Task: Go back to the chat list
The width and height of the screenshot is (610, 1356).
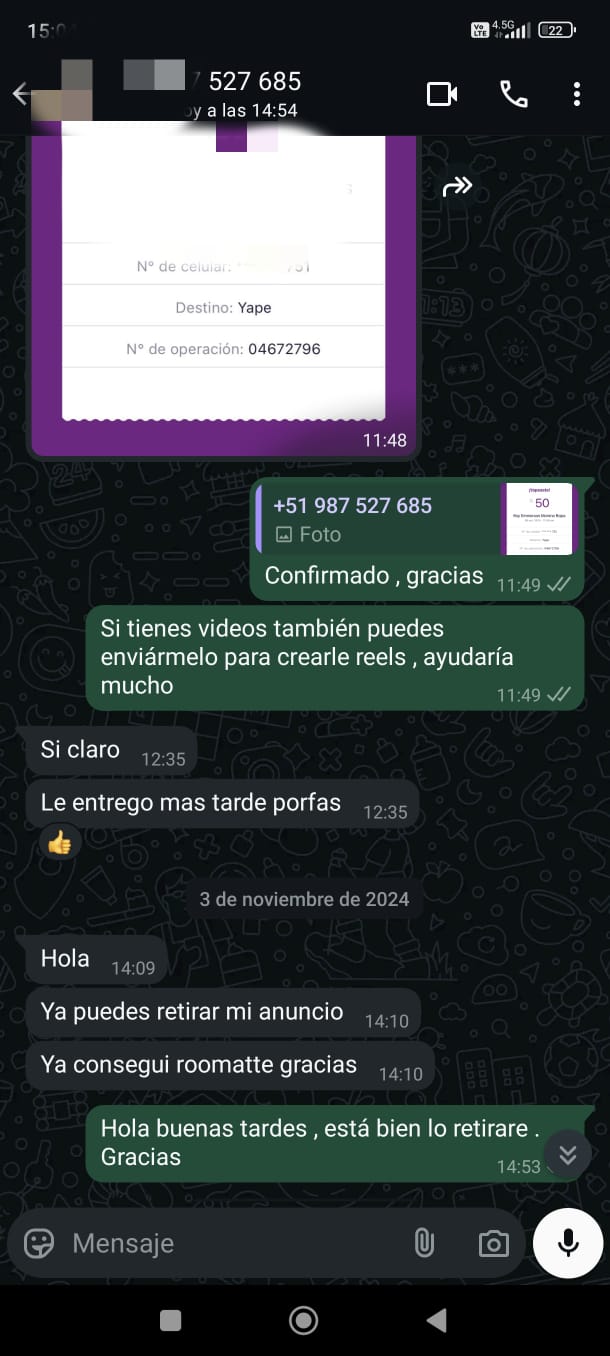Action: 20,94
